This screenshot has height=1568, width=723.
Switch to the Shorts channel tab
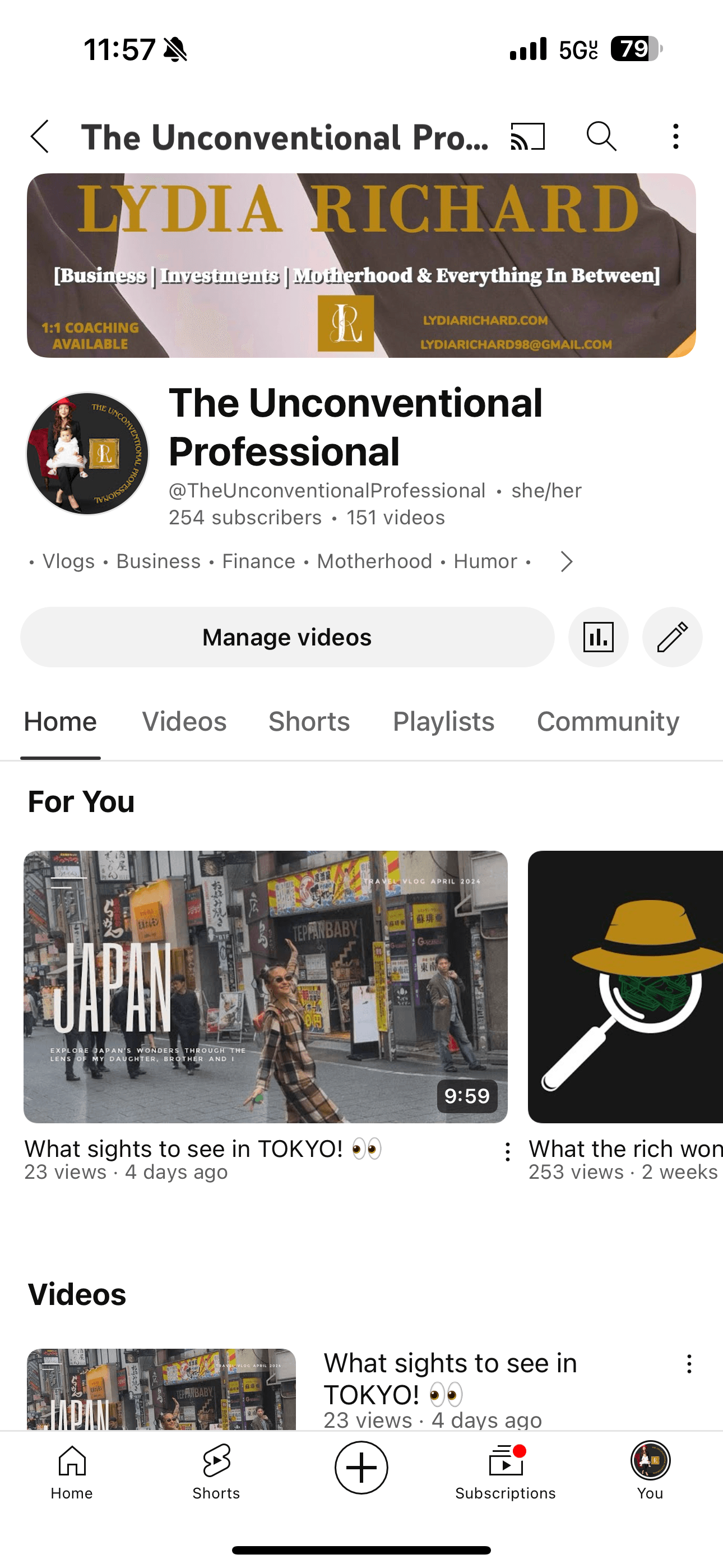309,722
